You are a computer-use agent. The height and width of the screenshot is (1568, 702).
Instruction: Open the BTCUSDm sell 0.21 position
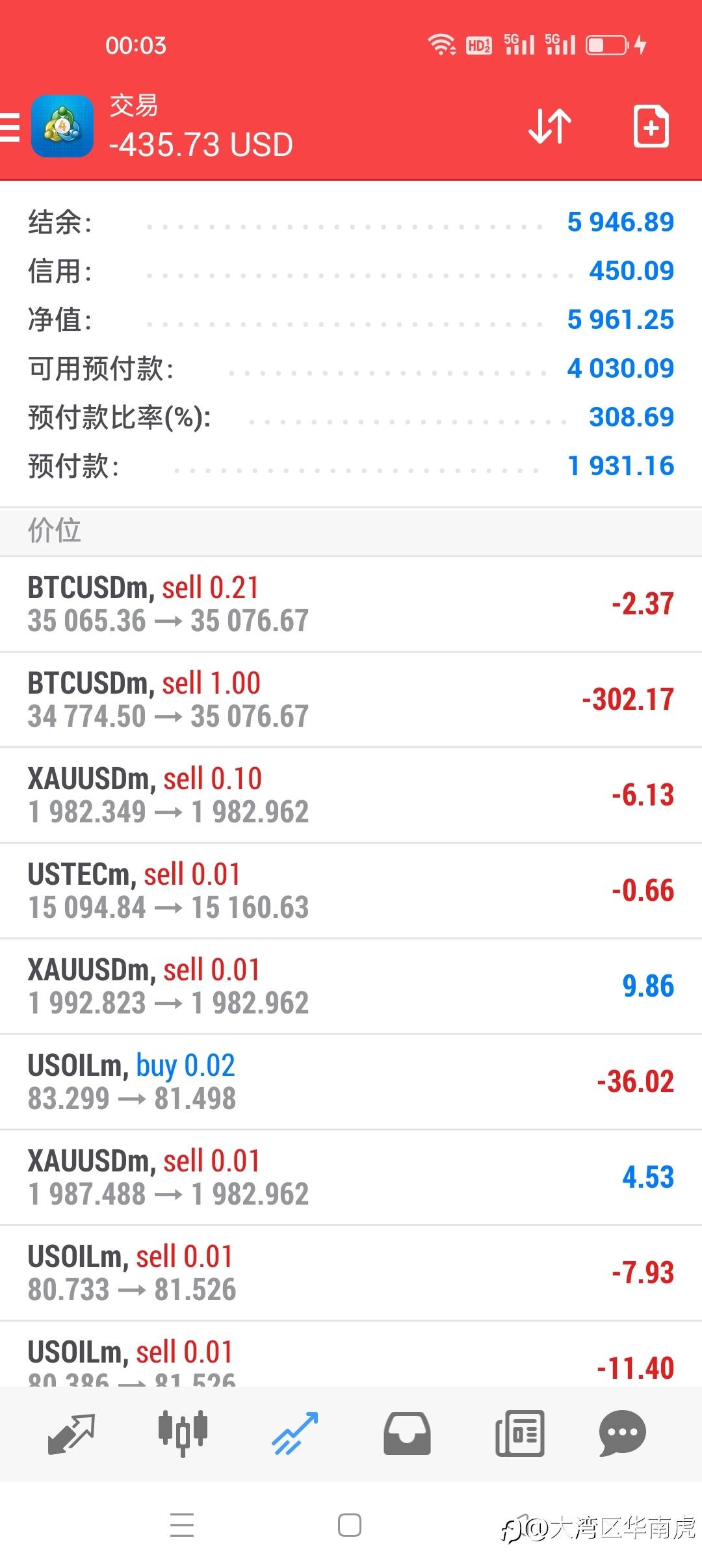(351, 604)
